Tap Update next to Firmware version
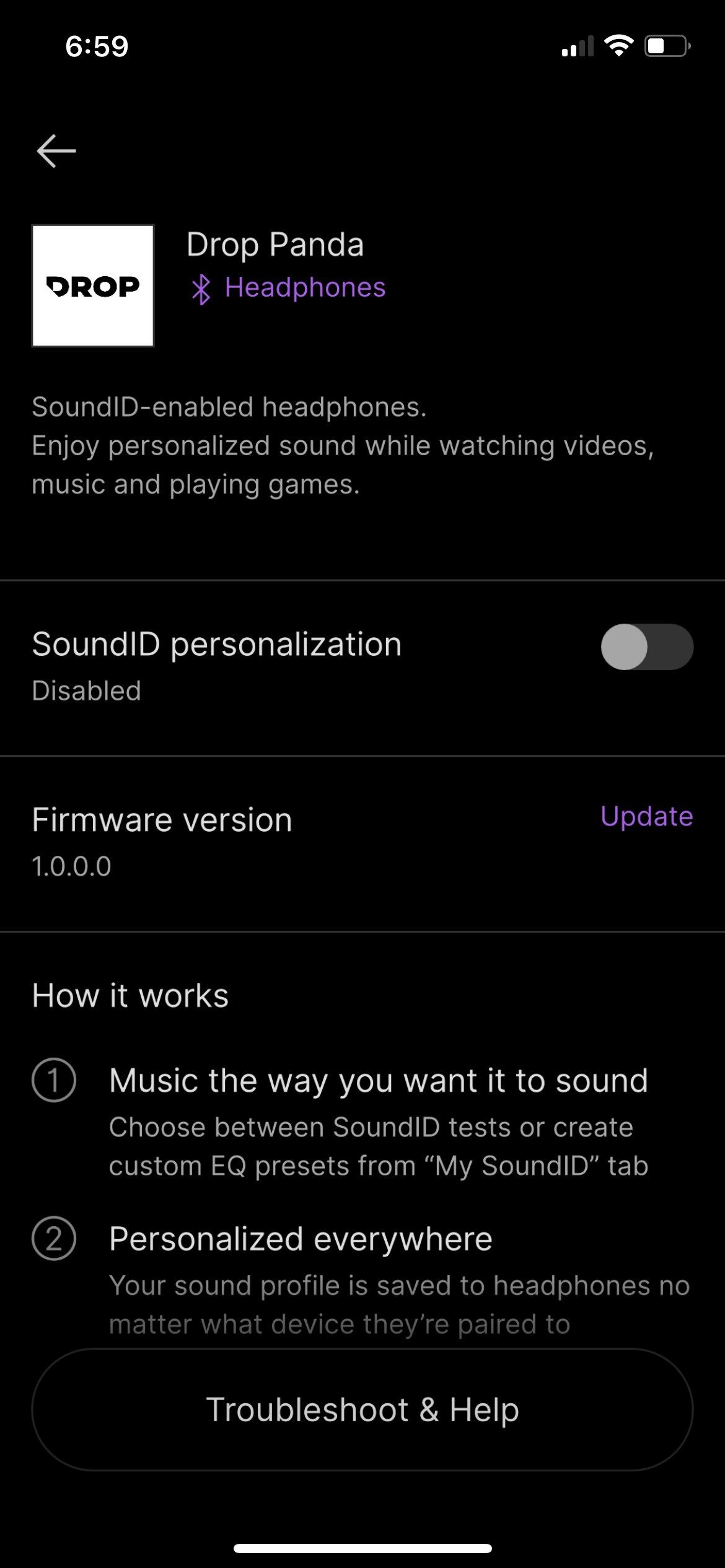The width and height of the screenshot is (725, 1568). 646,816
